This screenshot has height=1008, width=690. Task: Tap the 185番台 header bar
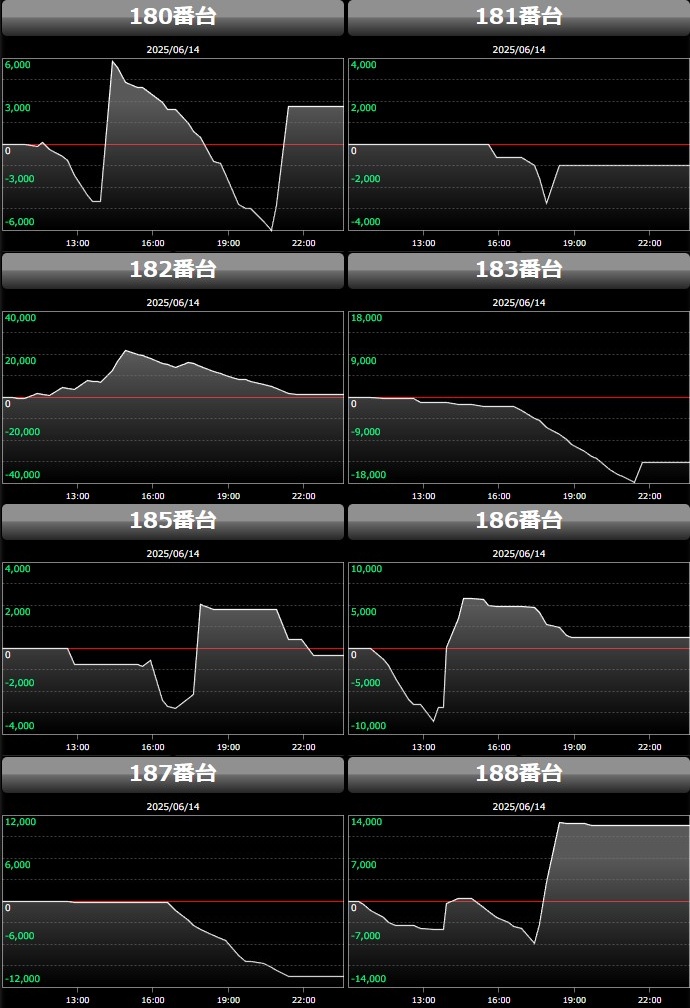[x=173, y=521]
